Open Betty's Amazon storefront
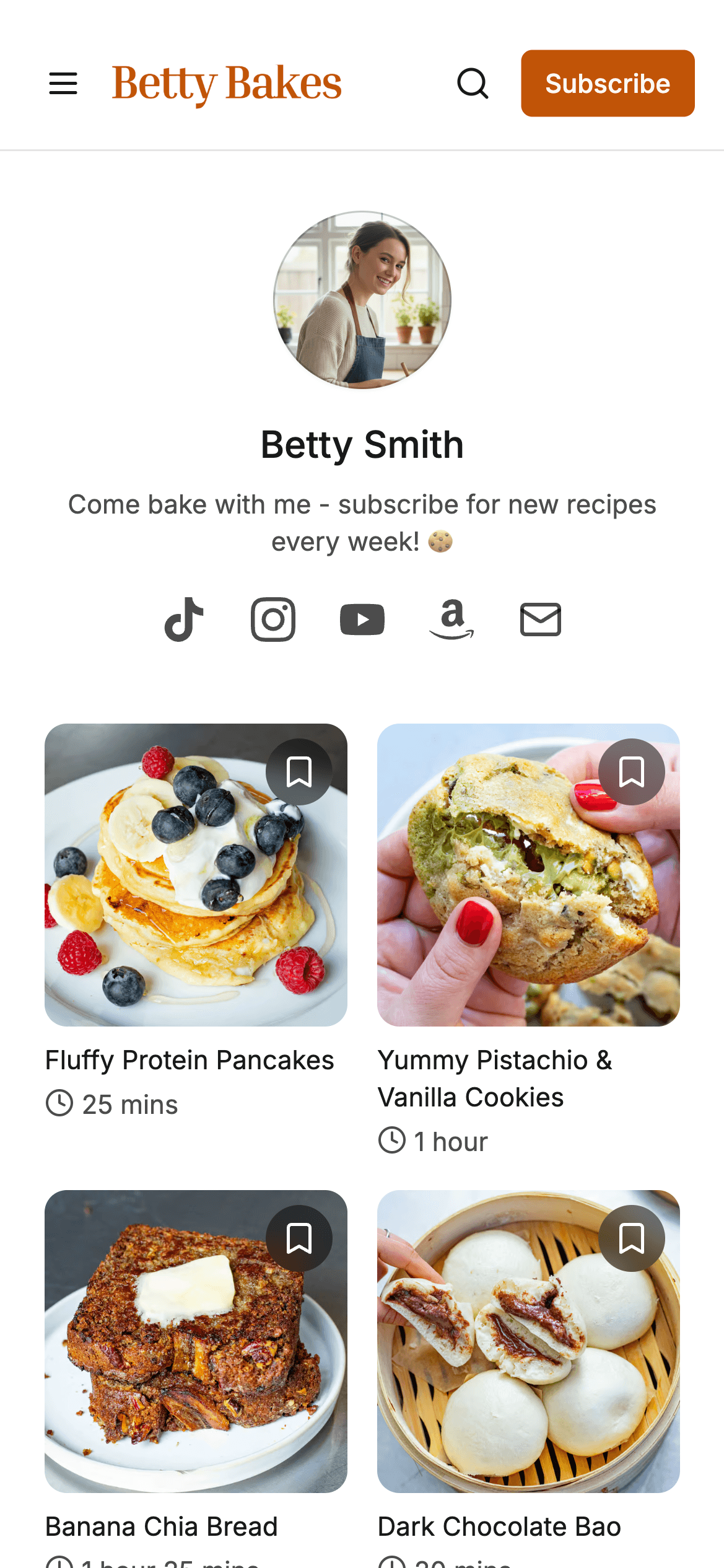 point(451,619)
